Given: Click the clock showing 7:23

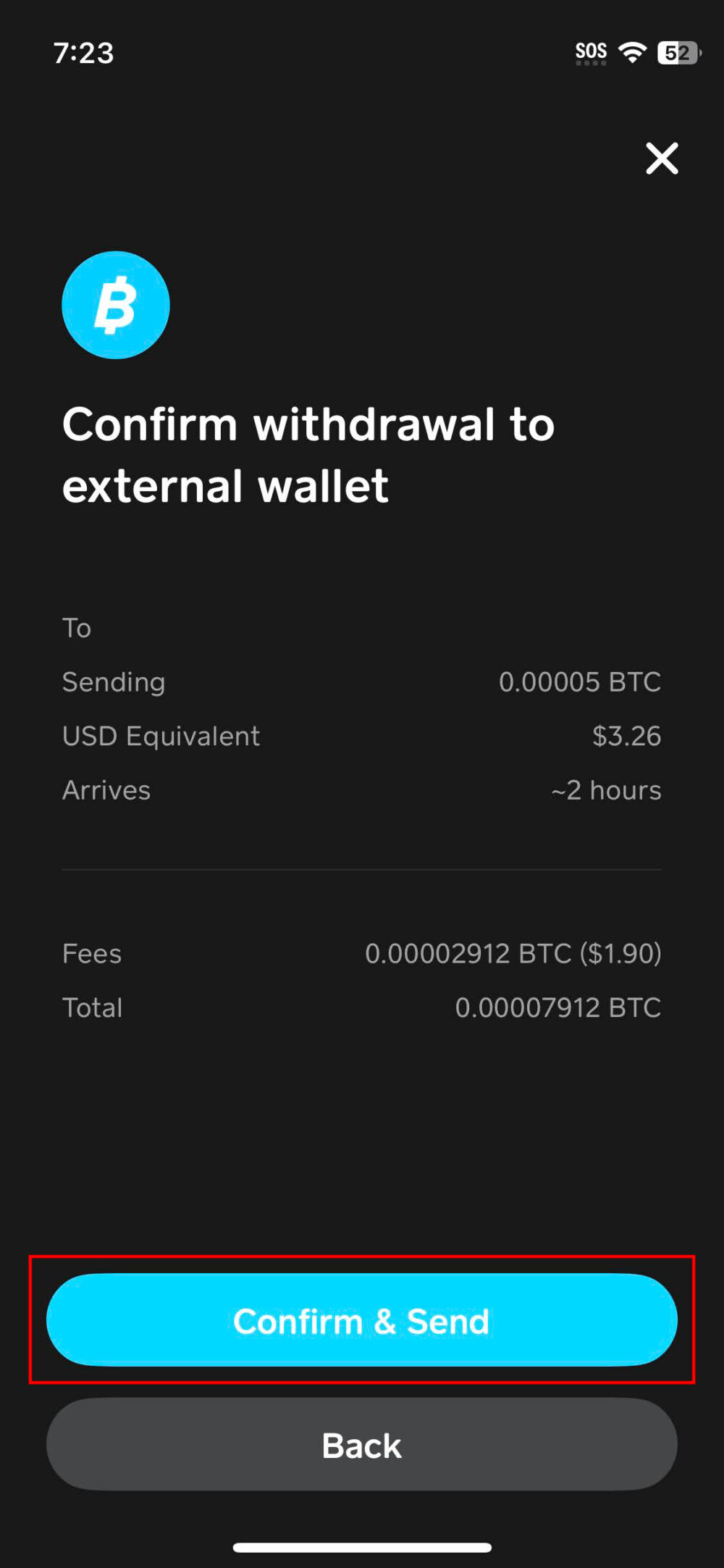Looking at the screenshot, I should pyautogui.click(x=84, y=52).
